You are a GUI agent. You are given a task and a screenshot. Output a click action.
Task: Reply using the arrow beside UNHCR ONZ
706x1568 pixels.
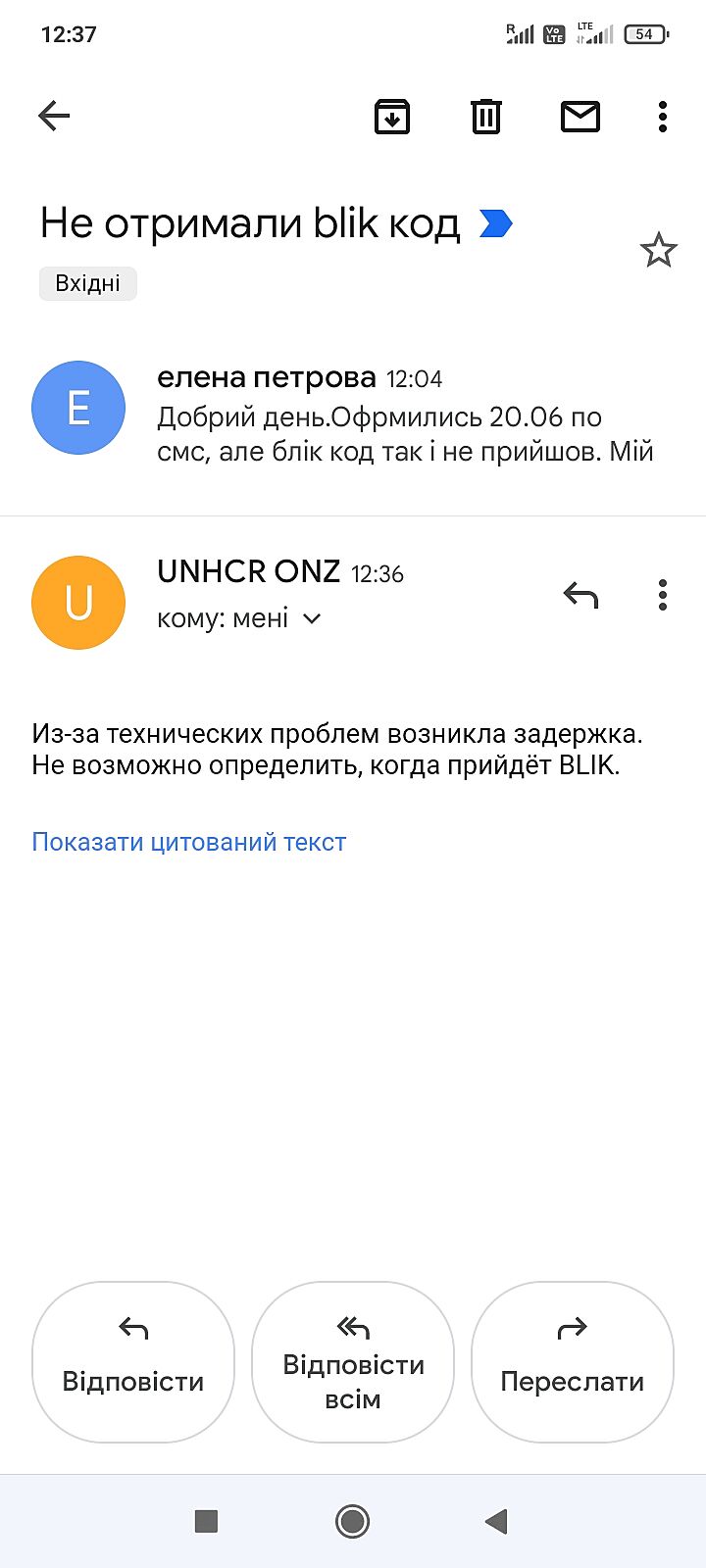580,595
